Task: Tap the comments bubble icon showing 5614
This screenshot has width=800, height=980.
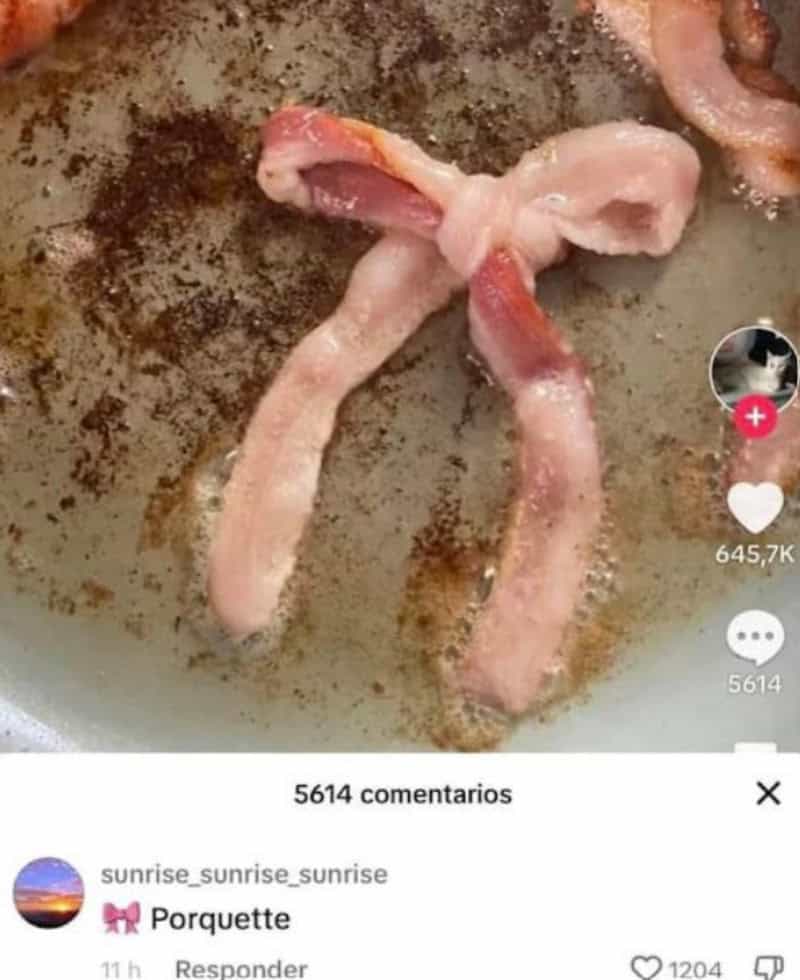Action: click(x=754, y=637)
